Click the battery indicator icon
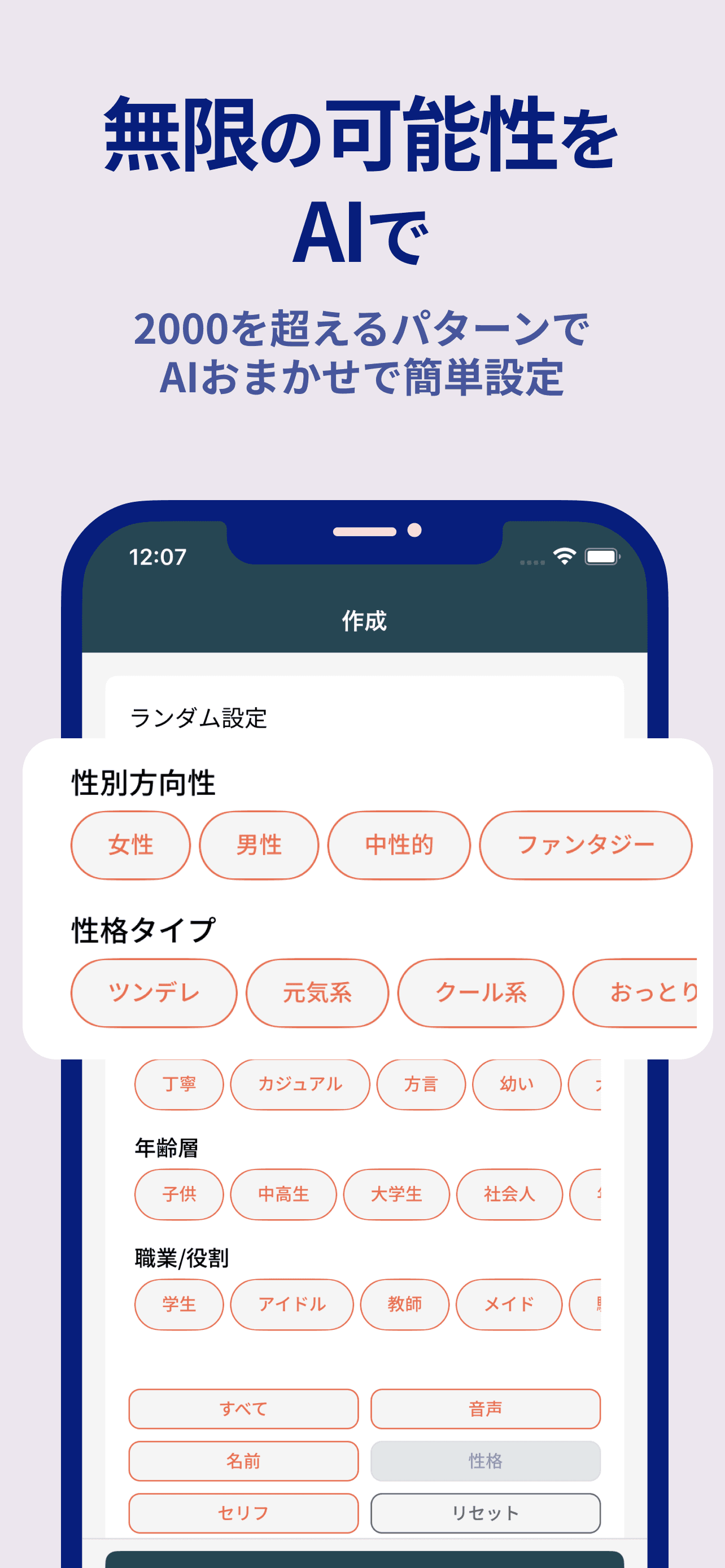 (x=602, y=556)
